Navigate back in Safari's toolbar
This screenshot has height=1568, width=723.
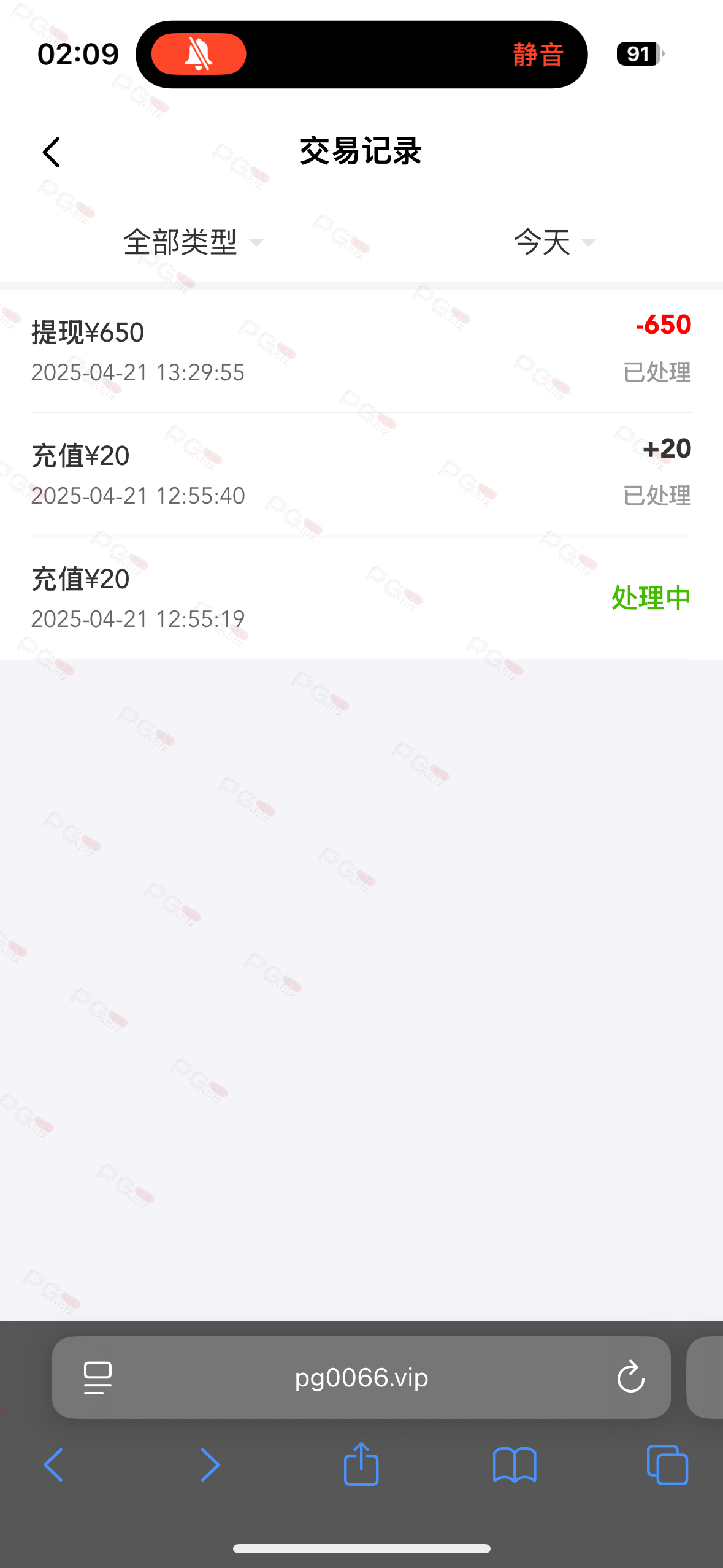coord(53,1465)
